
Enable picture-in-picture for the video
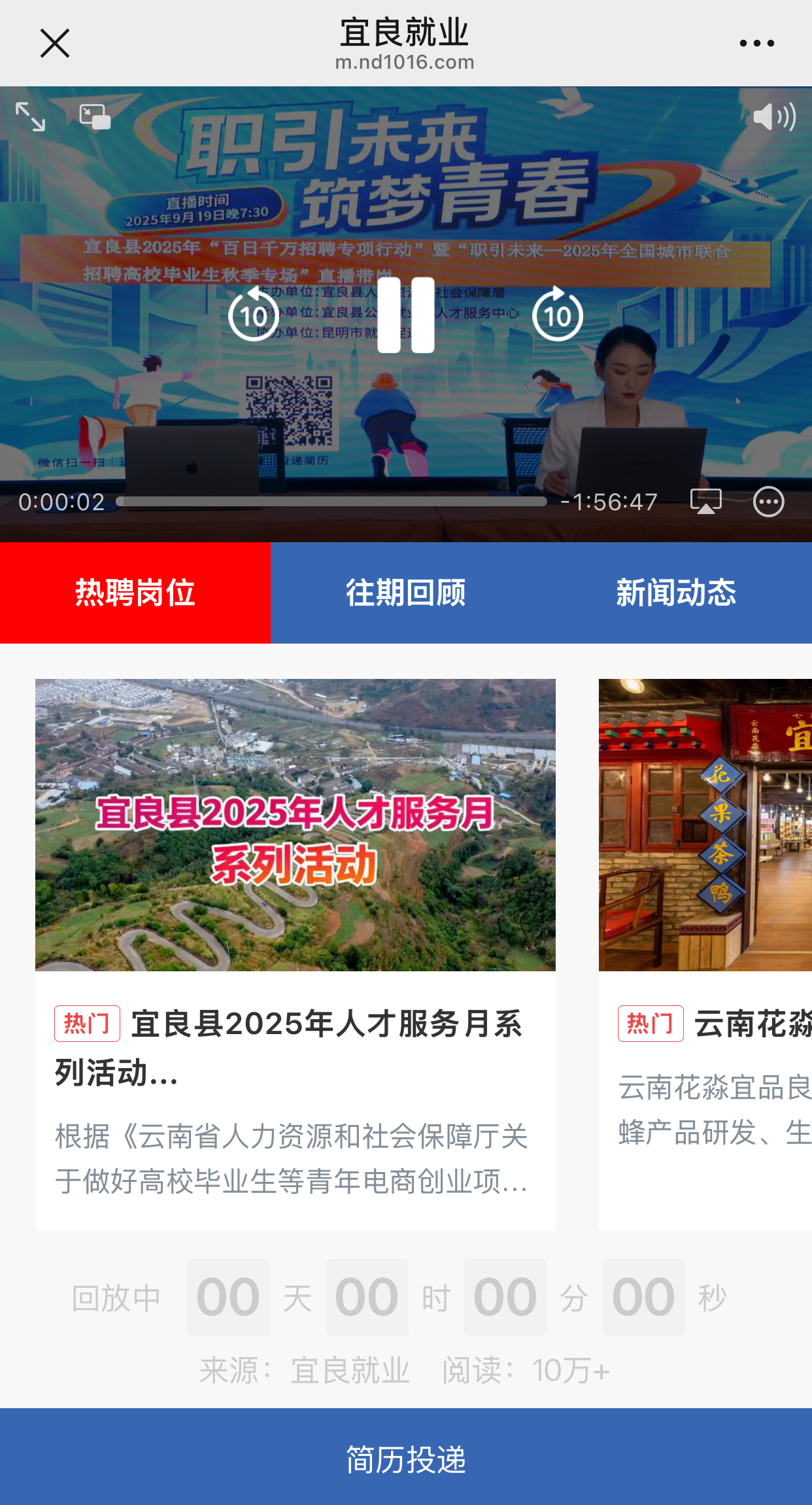[x=95, y=117]
